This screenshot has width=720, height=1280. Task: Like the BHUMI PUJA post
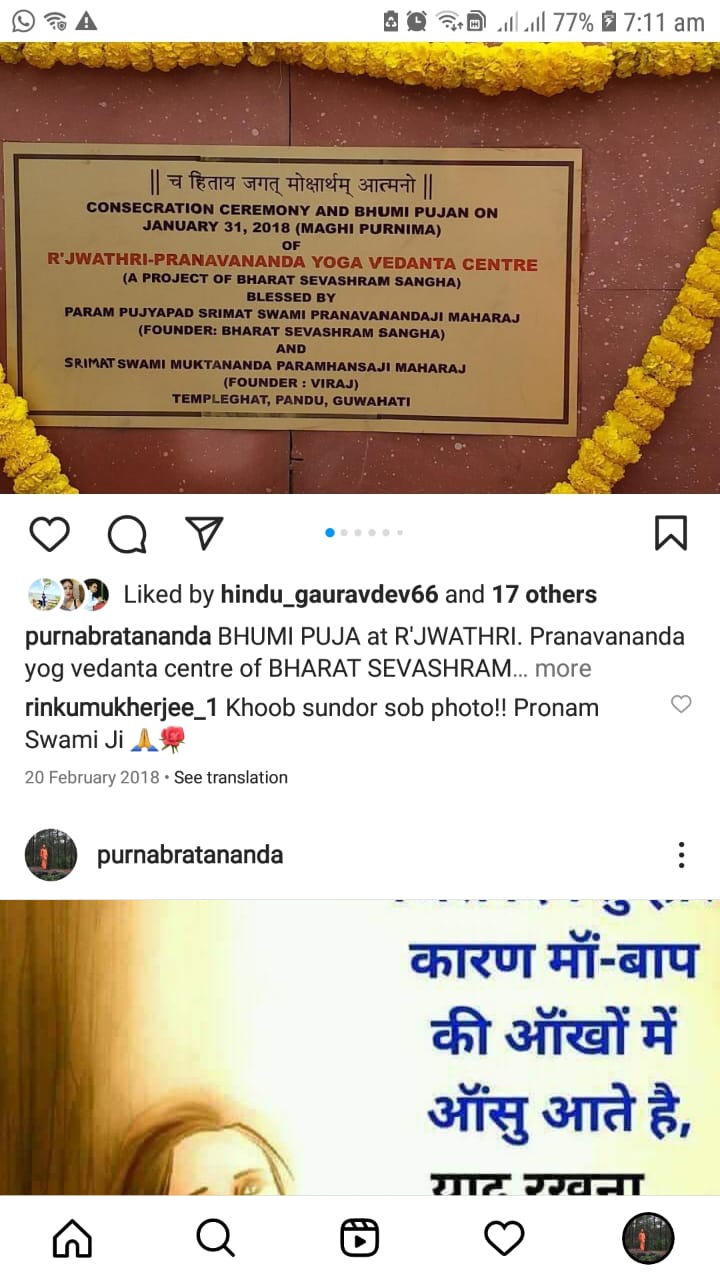pyautogui.click(x=49, y=533)
